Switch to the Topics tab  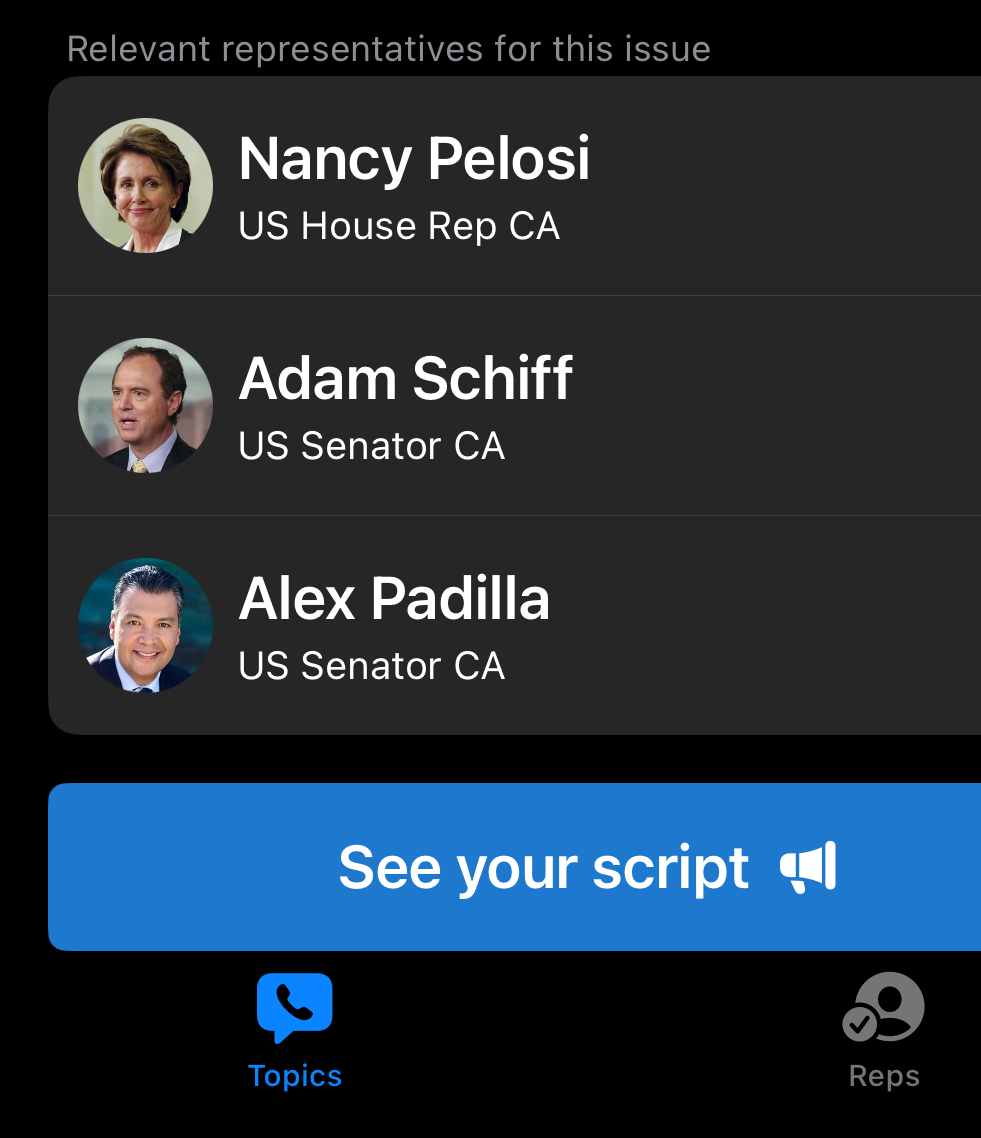point(295,1032)
